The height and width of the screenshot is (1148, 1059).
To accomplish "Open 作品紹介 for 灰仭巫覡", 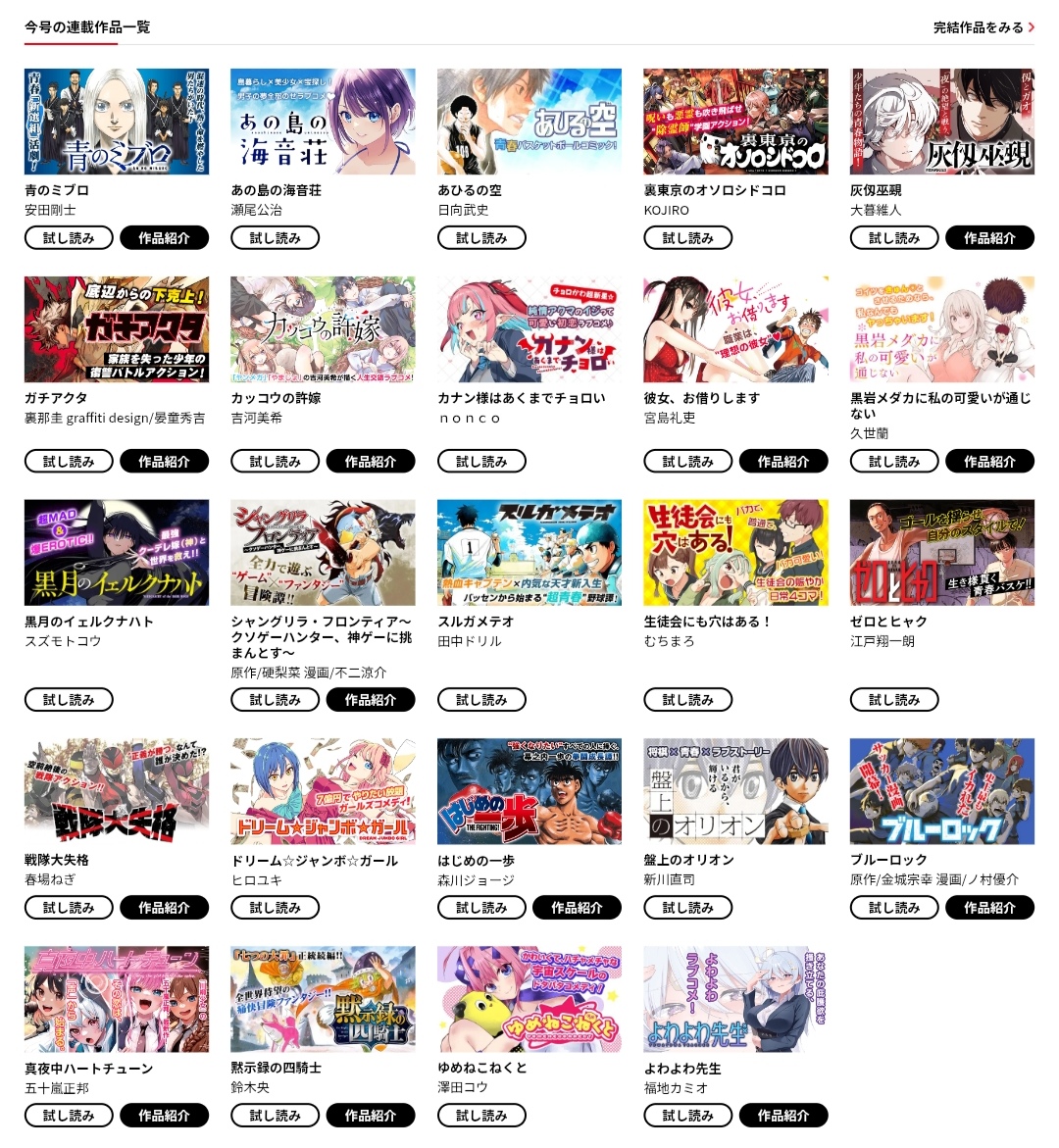I will [x=989, y=238].
